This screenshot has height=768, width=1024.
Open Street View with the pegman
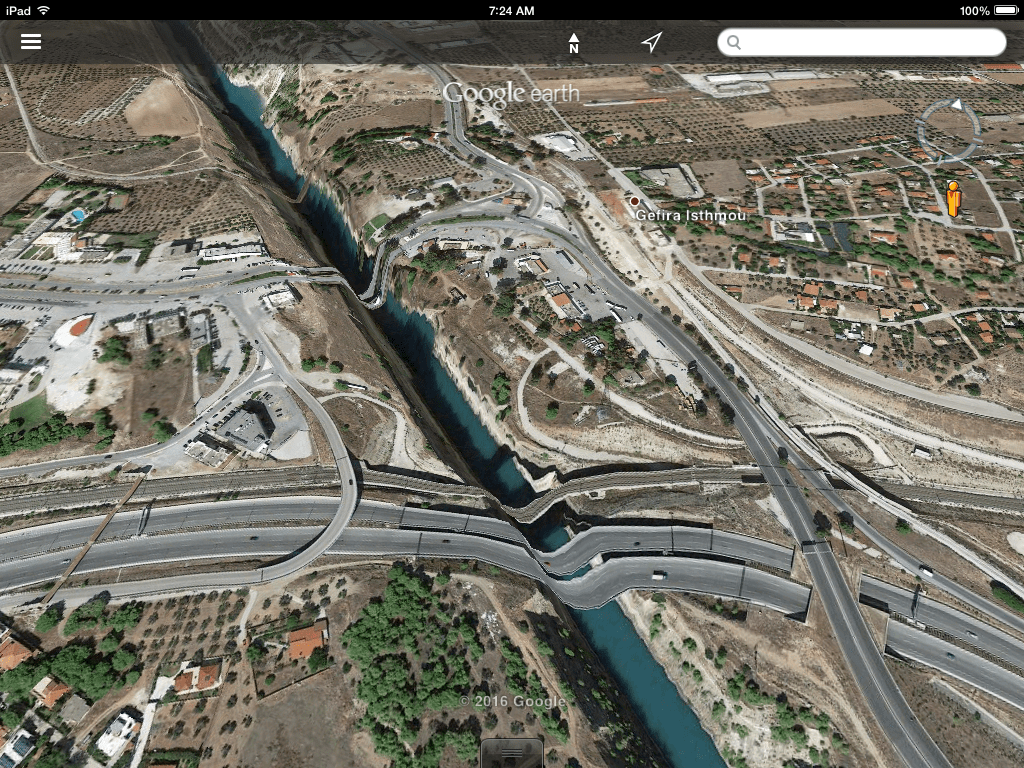(953, 198)
